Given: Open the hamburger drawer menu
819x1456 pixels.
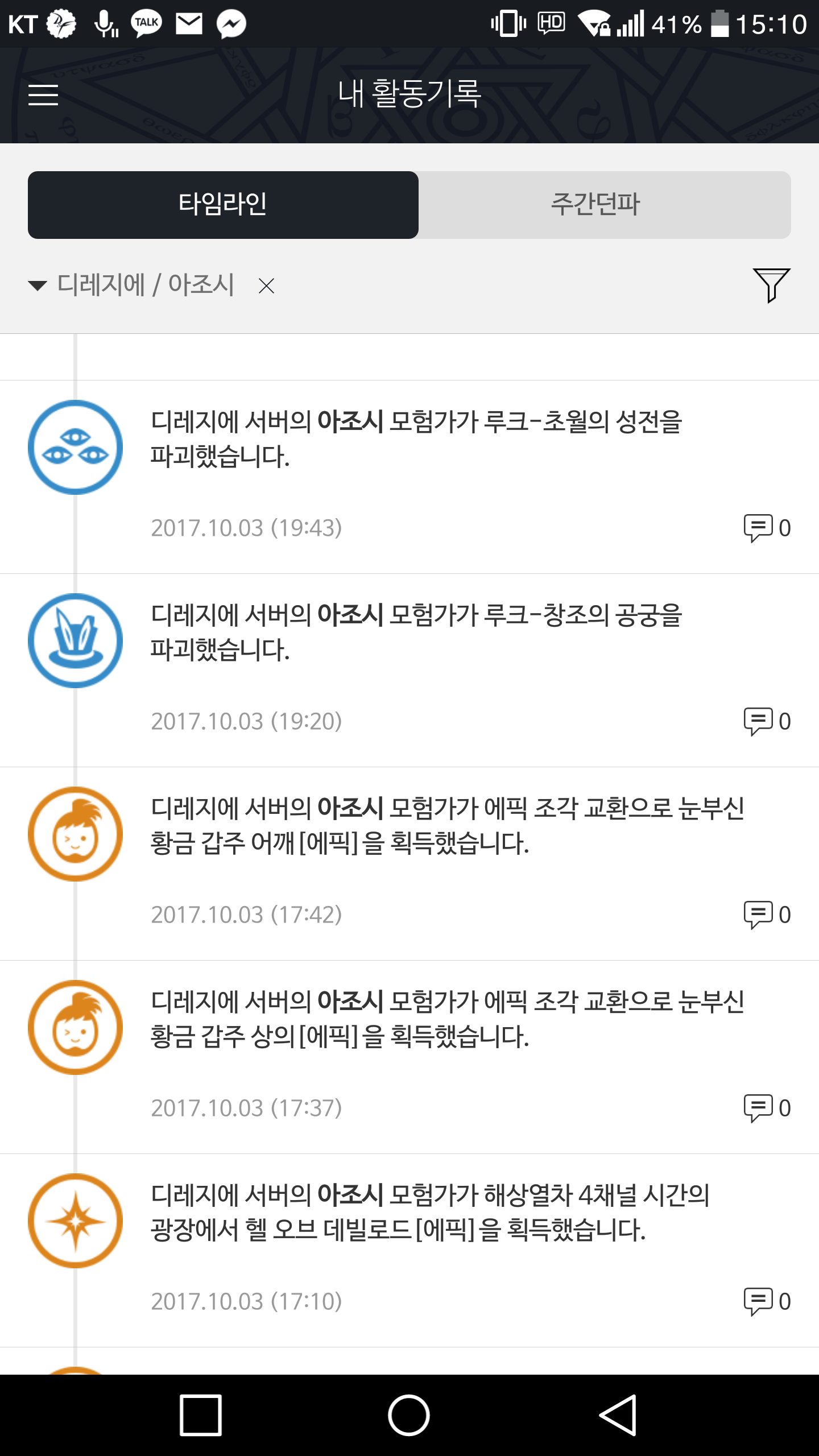Looking at the screenshot, I should click(43, 94).
